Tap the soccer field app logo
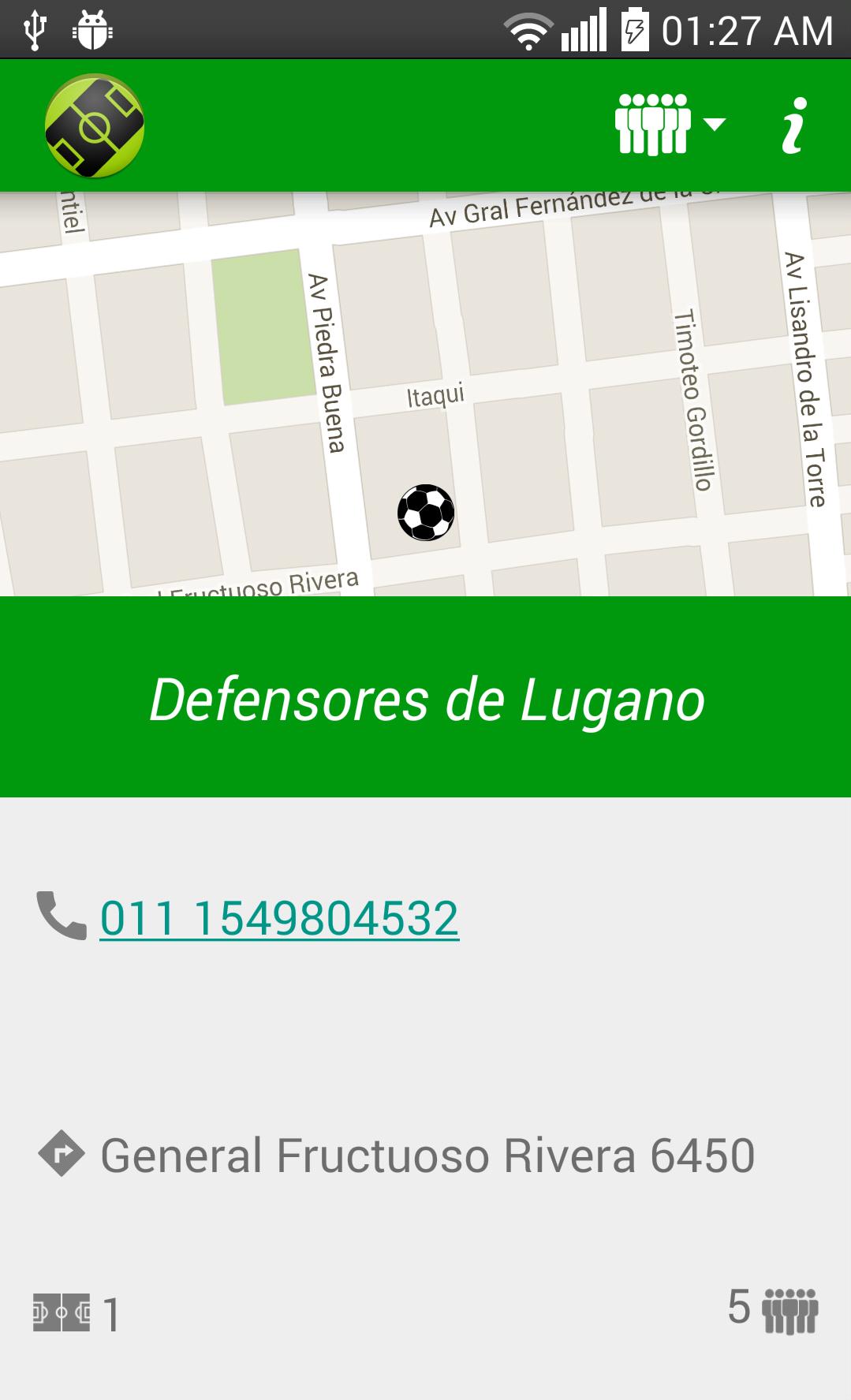This screenshot has height=1400, width=851. 95,126
